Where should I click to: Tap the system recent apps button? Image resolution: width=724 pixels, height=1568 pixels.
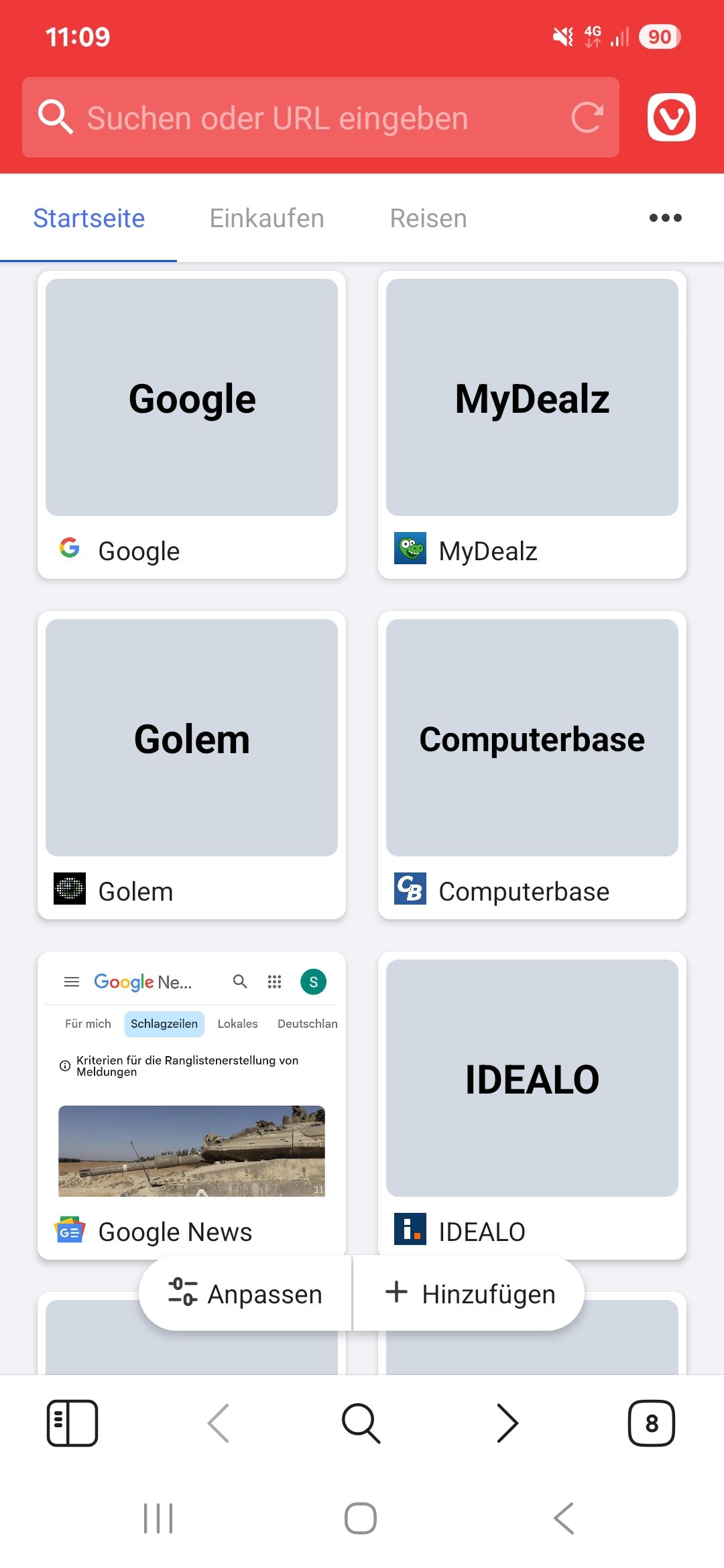[158, 1518]
